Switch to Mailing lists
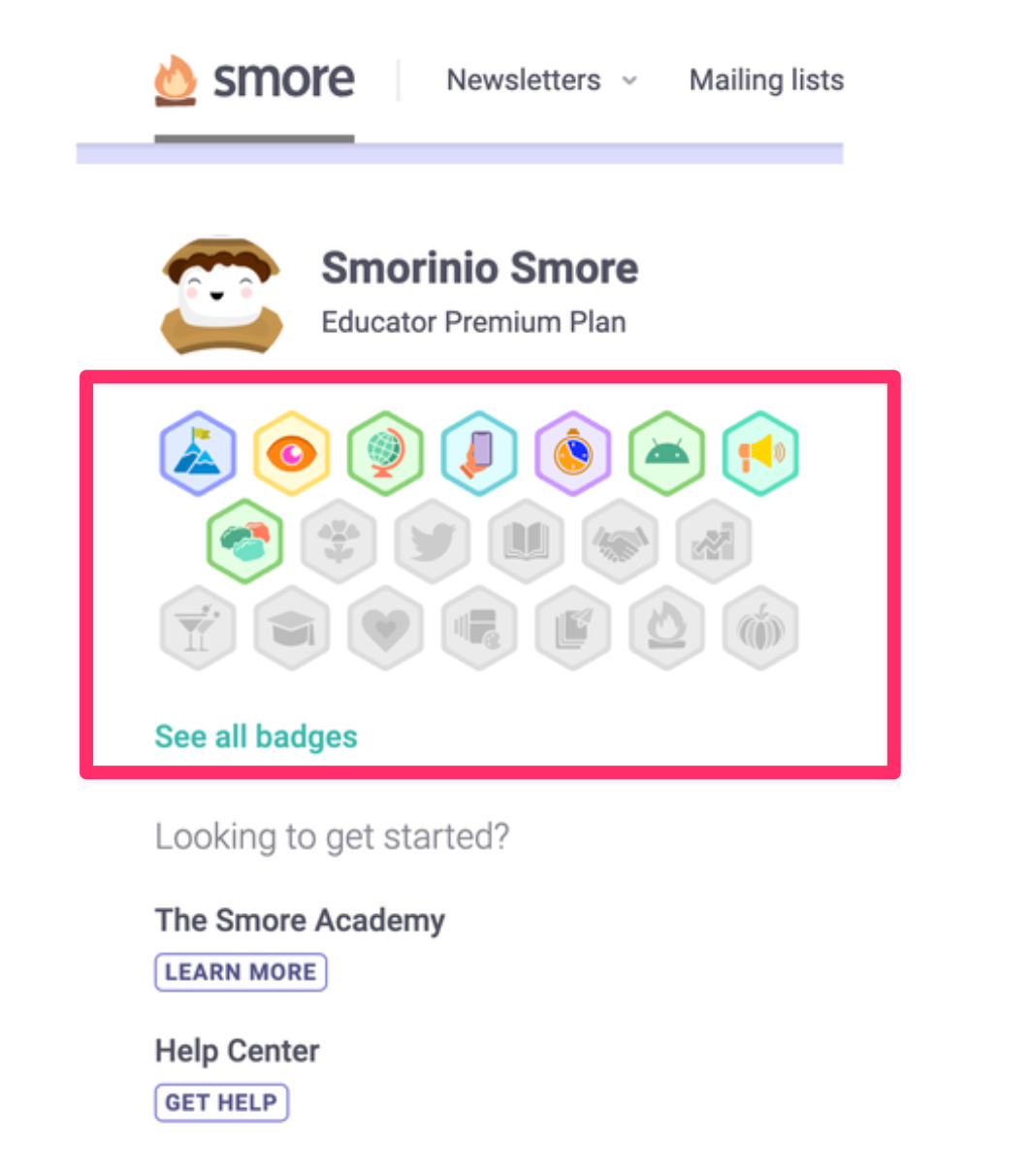 pos(766,81)
